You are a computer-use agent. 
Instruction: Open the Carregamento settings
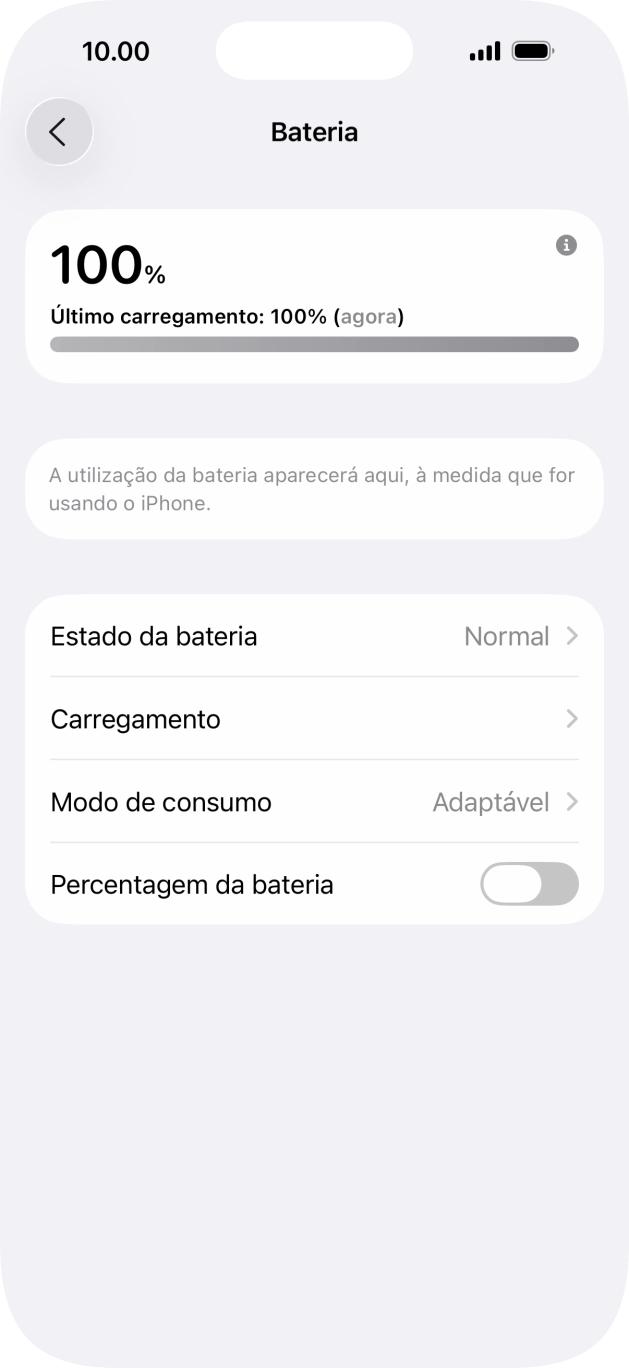314,719
